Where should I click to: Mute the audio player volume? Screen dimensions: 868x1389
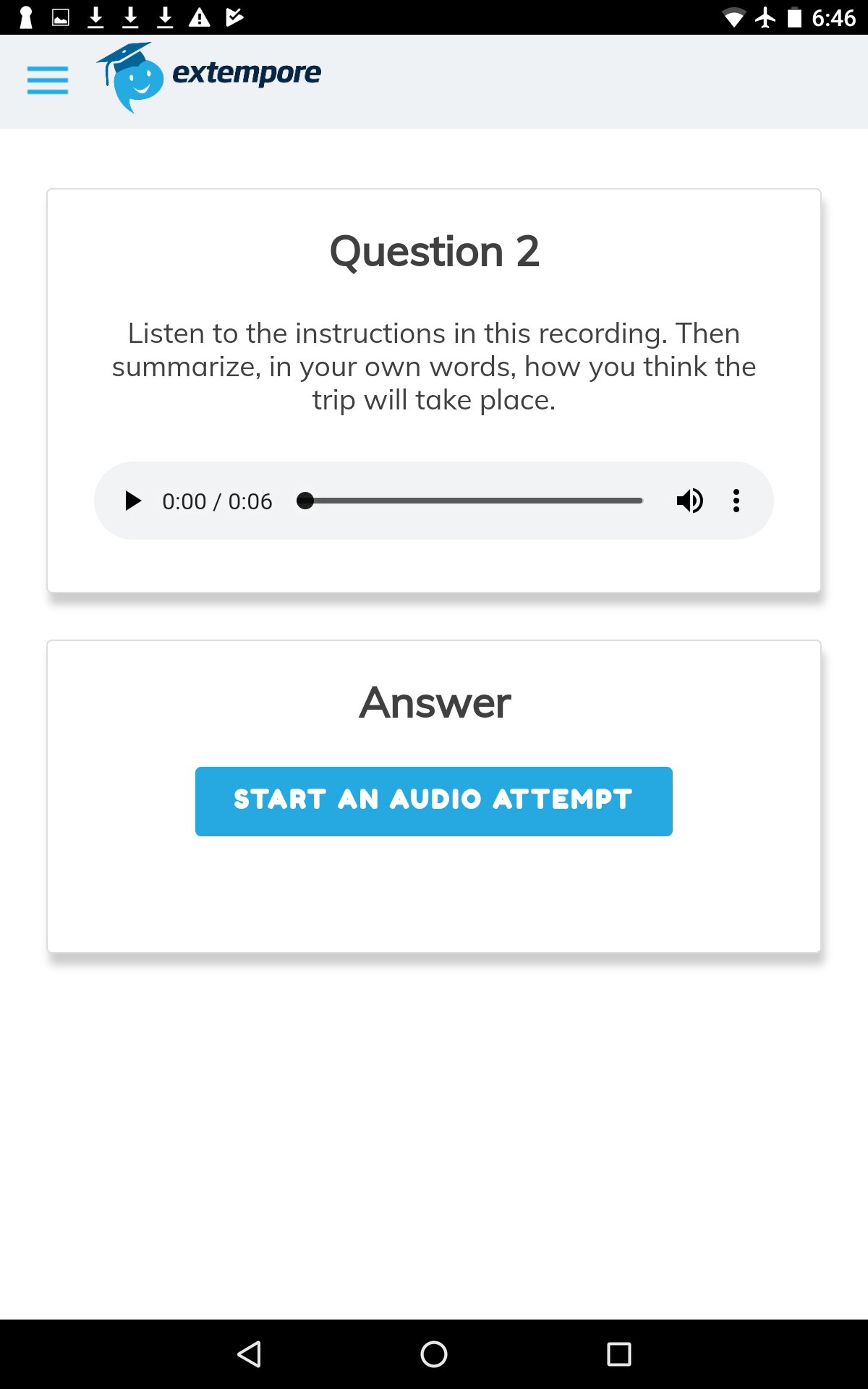(689, 501)
